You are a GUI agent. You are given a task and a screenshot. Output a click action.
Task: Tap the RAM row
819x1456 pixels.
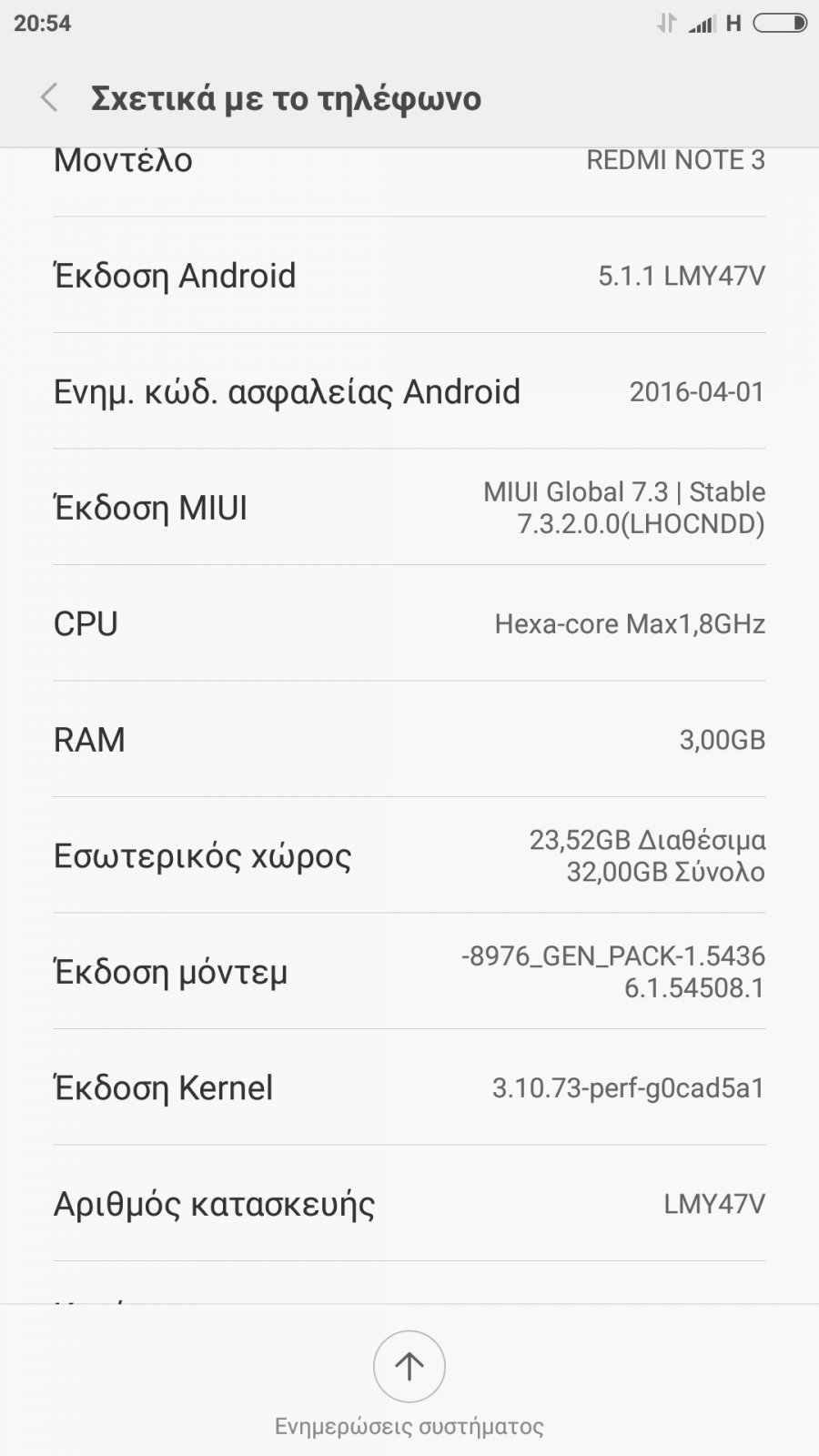pos(409,739)
